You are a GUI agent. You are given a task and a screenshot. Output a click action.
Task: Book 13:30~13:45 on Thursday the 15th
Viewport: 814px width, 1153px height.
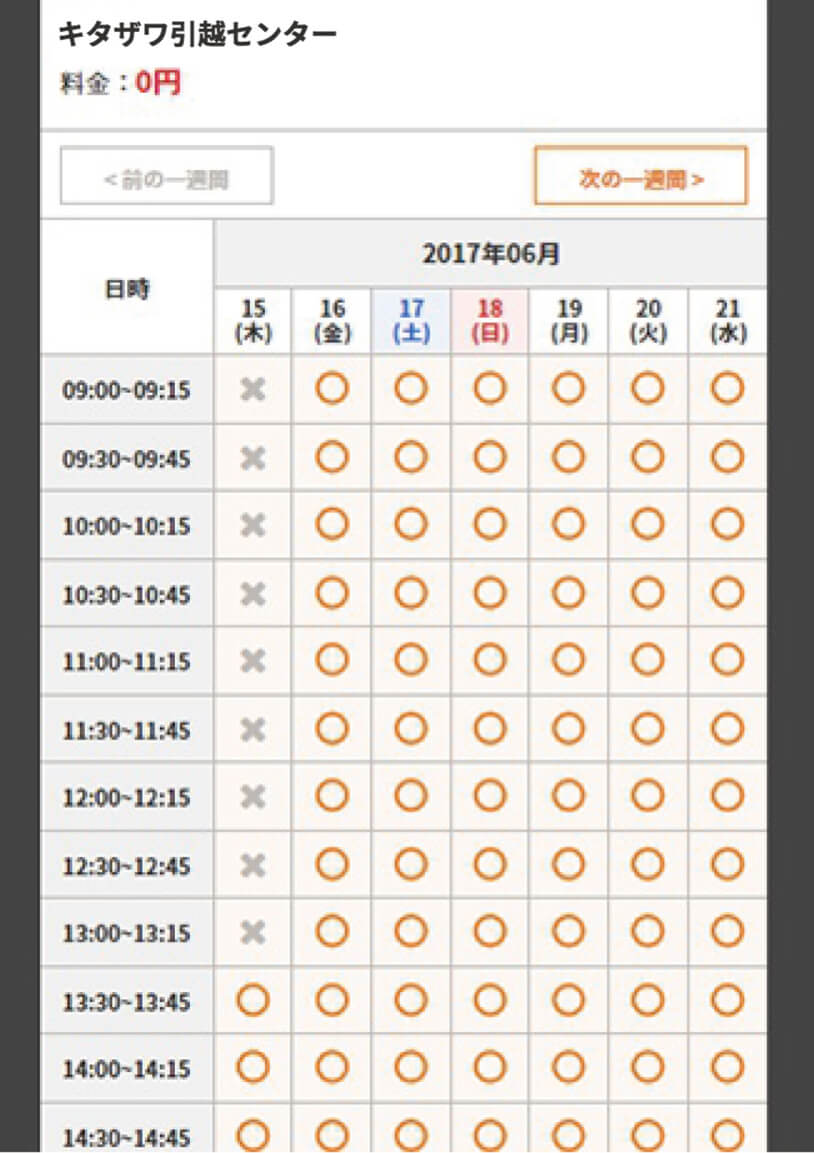tap(253, 1000)
